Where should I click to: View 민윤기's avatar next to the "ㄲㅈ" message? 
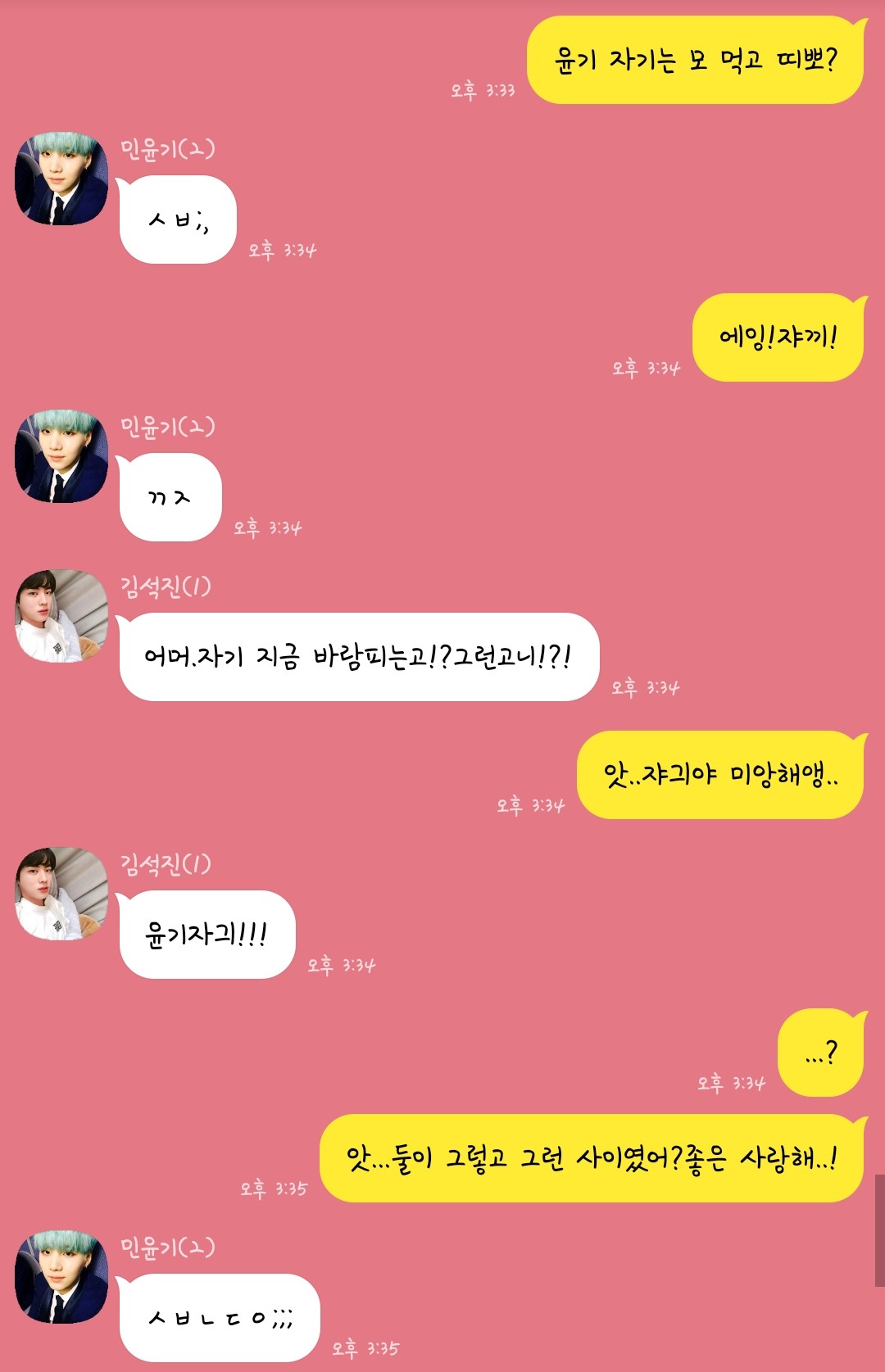pyautogui.click(x=61, y=456)
